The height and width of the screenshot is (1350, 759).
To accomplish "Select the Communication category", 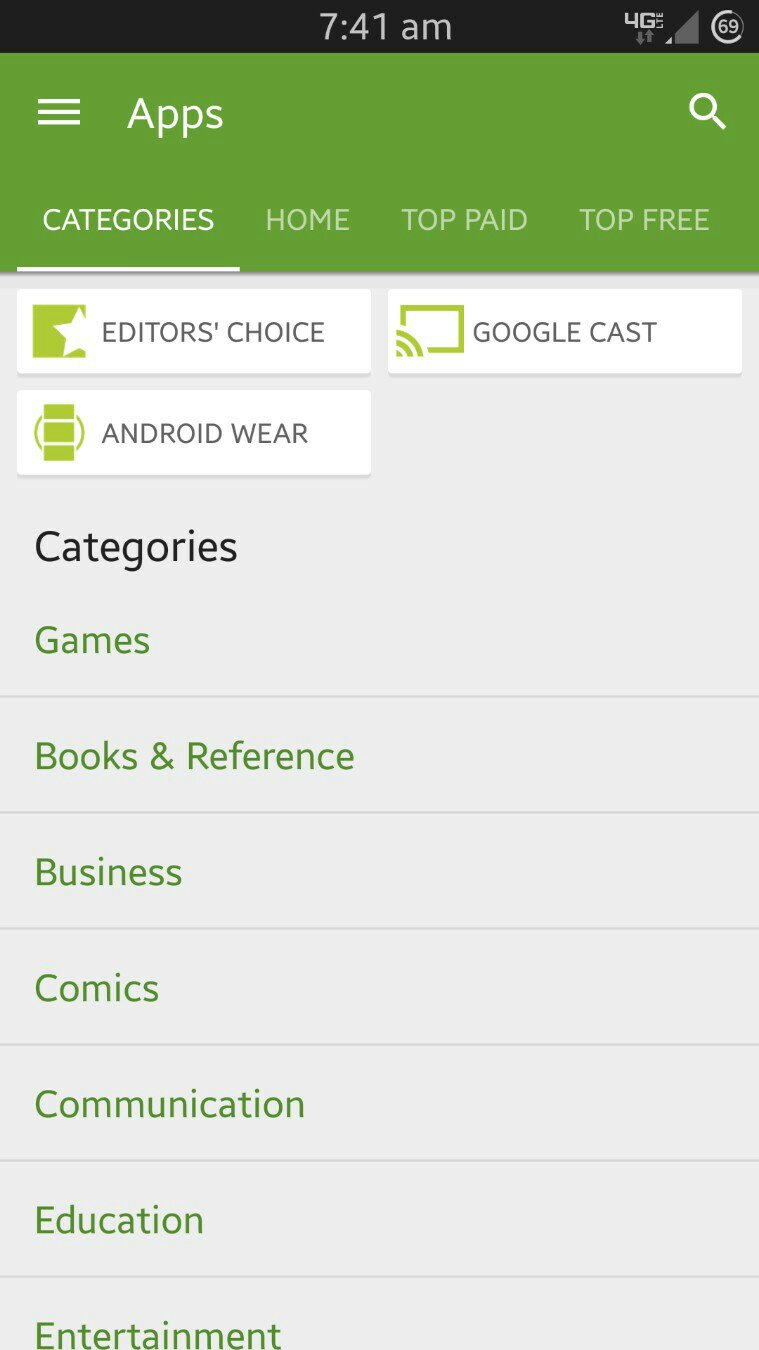I will pyautogui.click(x=169, y=1104).
